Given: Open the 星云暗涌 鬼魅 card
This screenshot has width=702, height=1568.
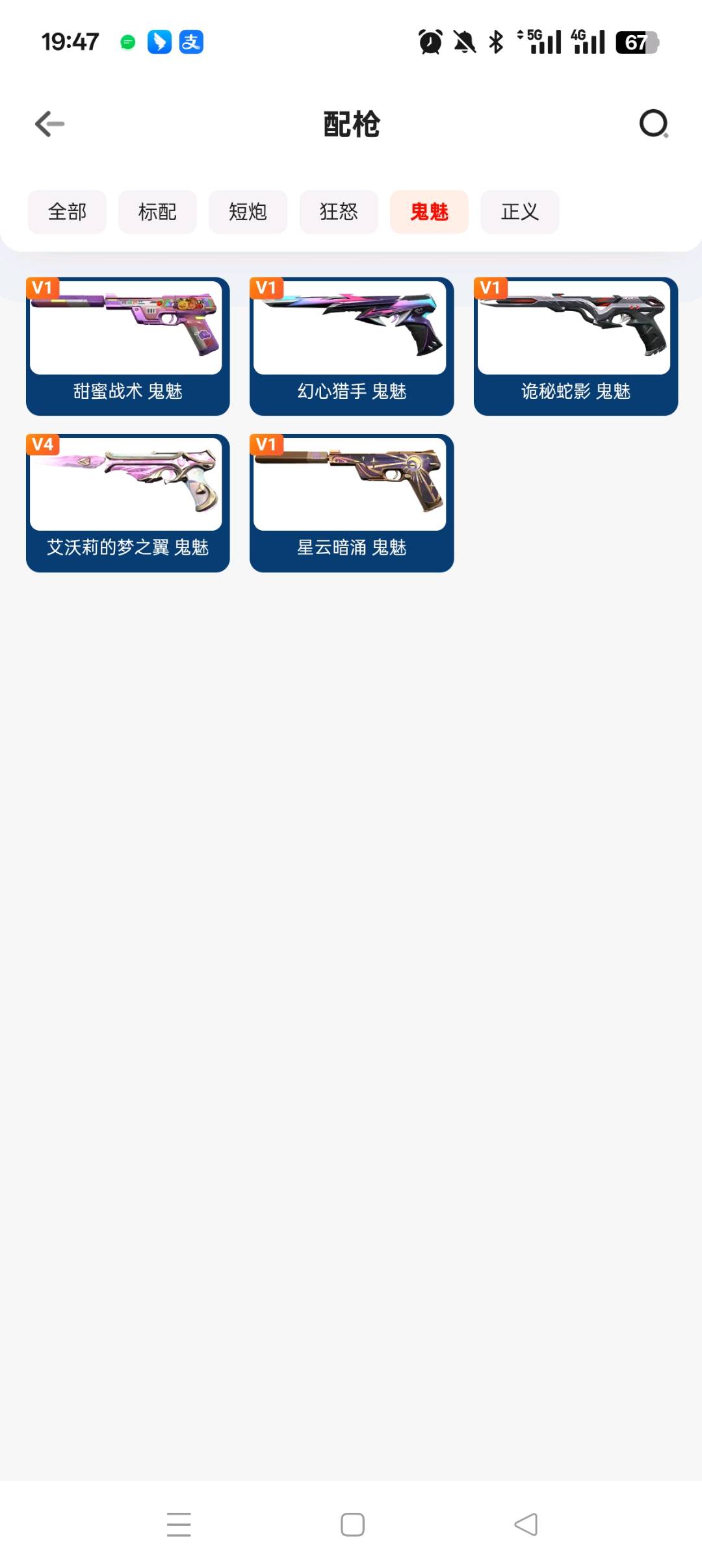Looking at the screenshot, I should coord(352,503).
